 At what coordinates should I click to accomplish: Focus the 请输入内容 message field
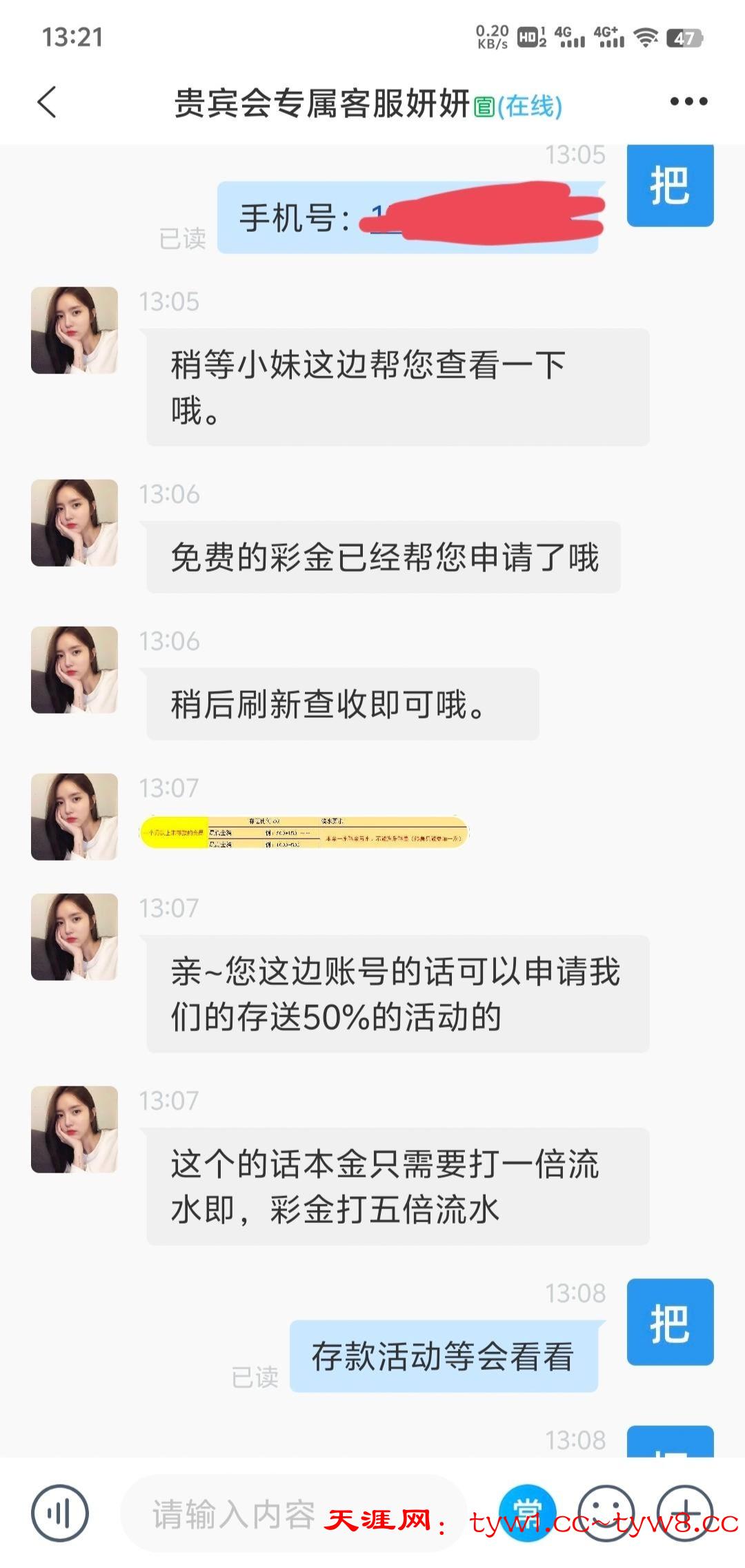pyautogui.click(x=235, y=1514)
